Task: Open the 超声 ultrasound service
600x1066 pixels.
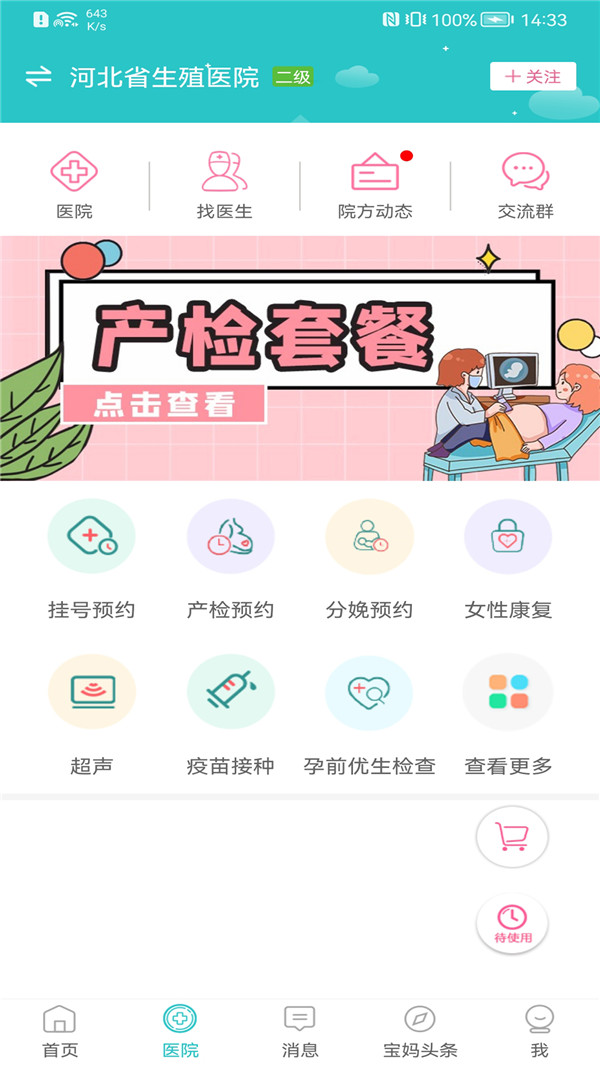Action: tap(91, 716)
